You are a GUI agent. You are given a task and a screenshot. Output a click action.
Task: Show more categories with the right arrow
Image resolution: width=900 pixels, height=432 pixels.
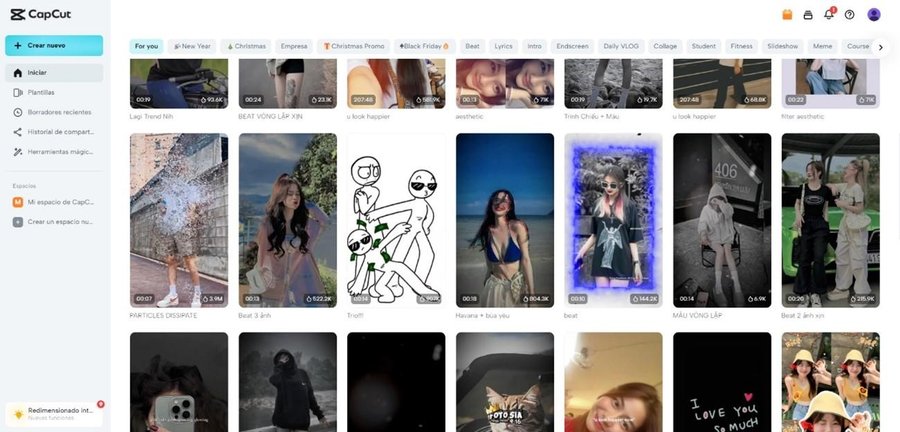click(880, 46)
